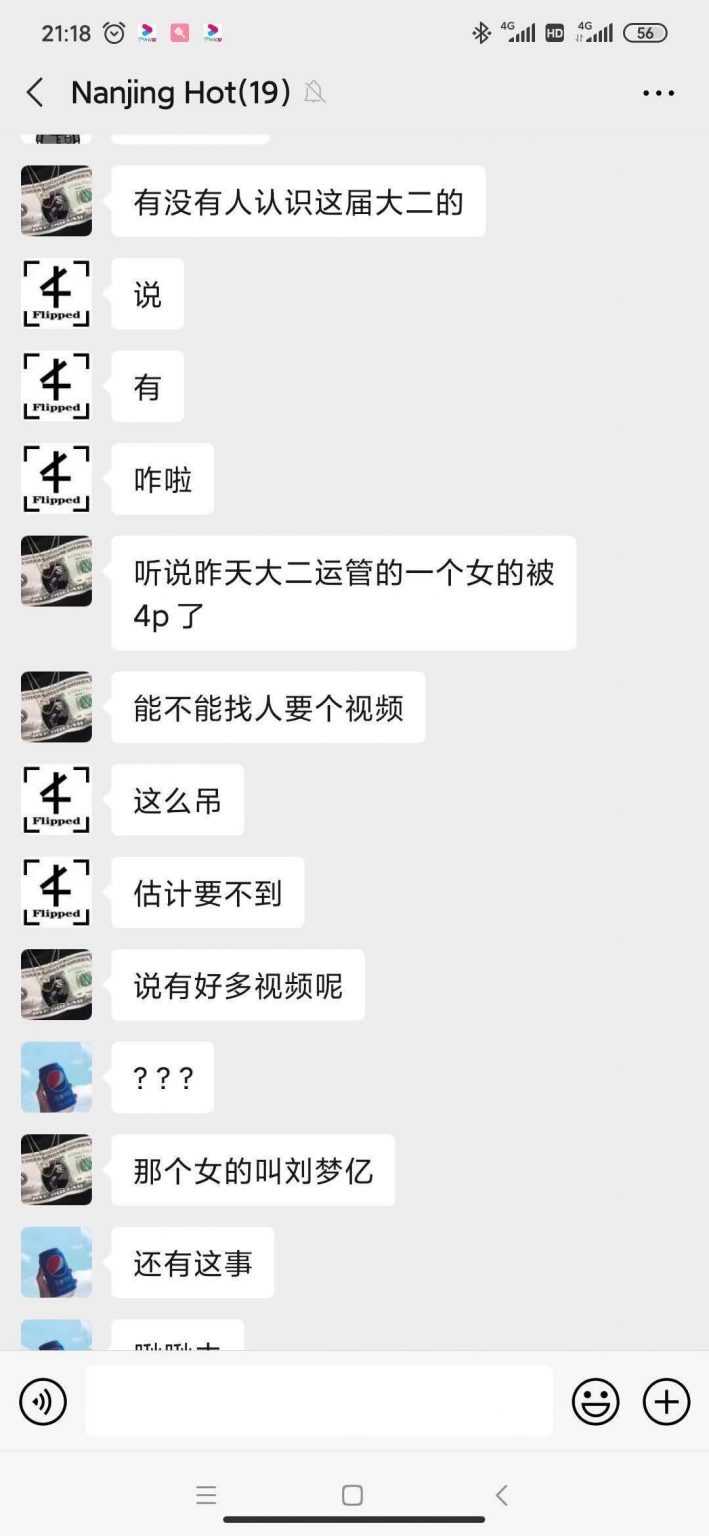
Task: Switch to voice message input
Action: click(43, 1401)
